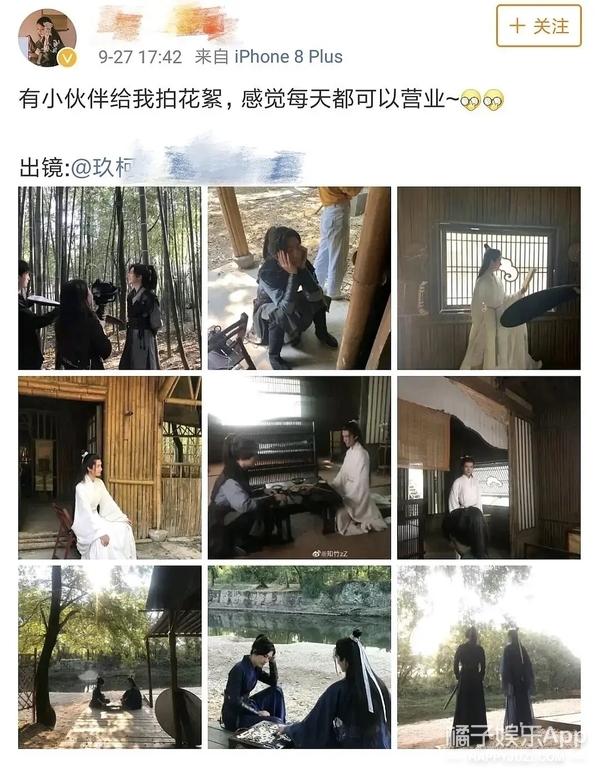View the photo of person crouching by pillar
600x778 pixels.
(x=299, y=278)
